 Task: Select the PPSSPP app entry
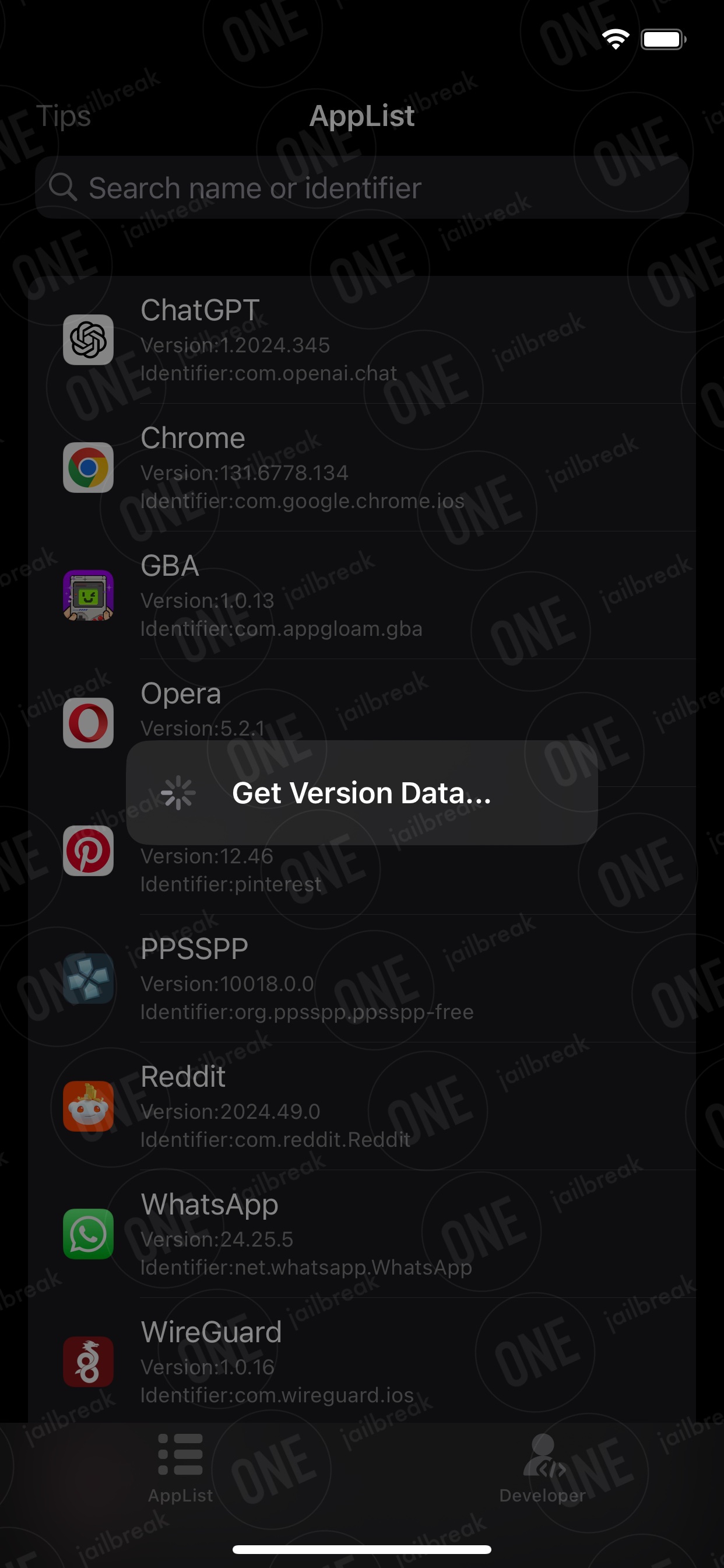point(362,979)
